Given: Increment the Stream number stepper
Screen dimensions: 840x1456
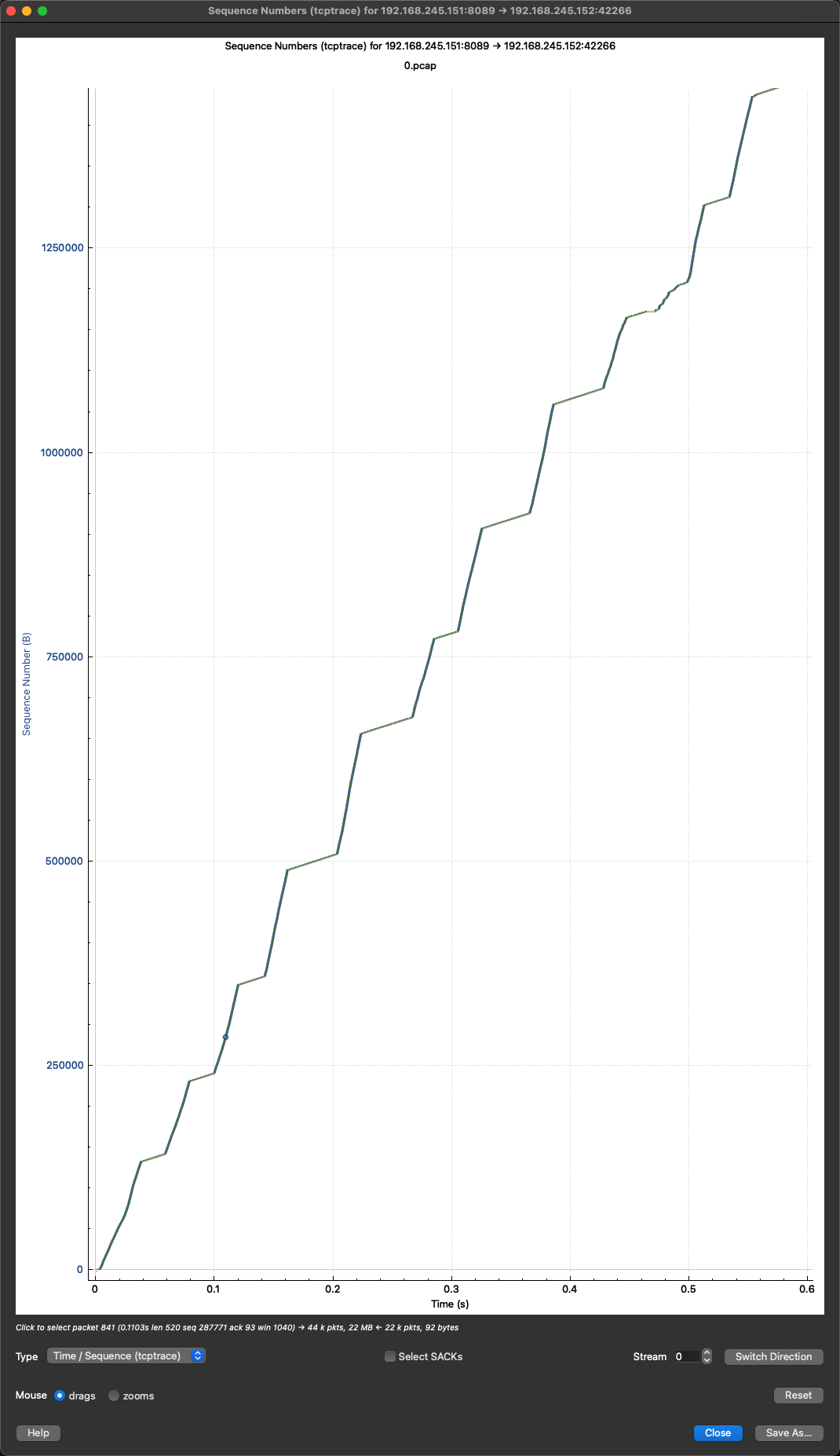Looking at the screenshot, I should (x=707, y=1353).
